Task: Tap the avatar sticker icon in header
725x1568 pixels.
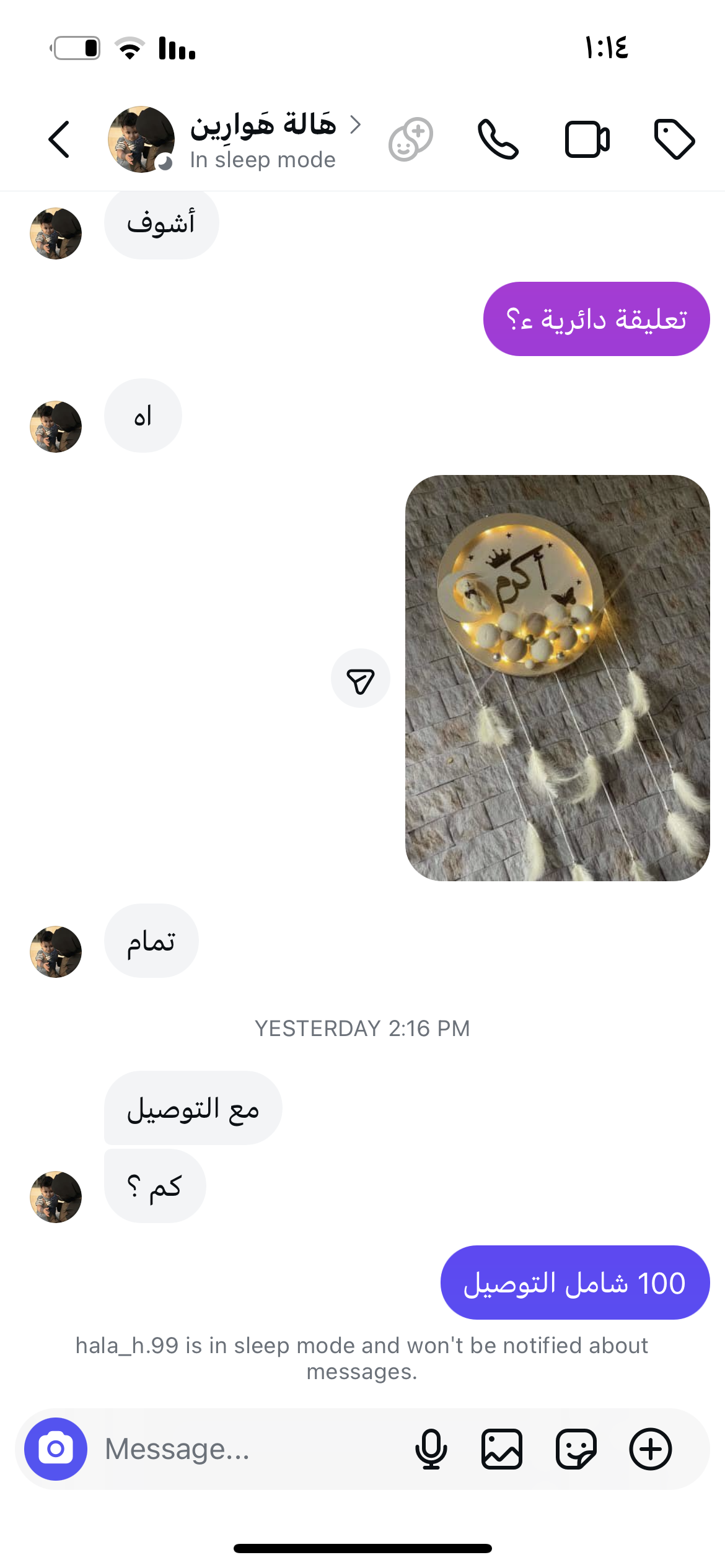Action: [410, 139]
